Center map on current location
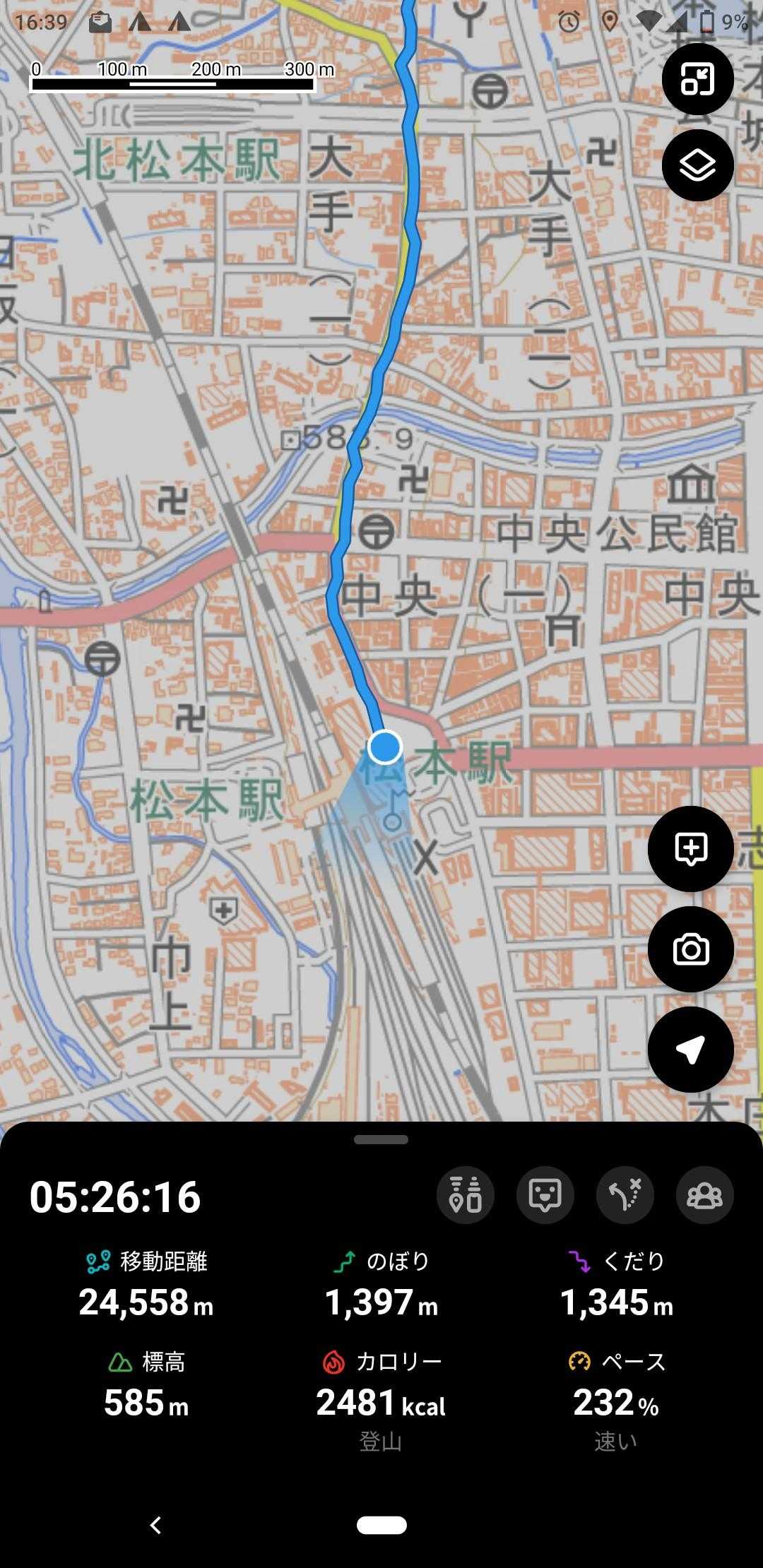This screenshot has width=763, height=1568. [x=690, y=1050]
